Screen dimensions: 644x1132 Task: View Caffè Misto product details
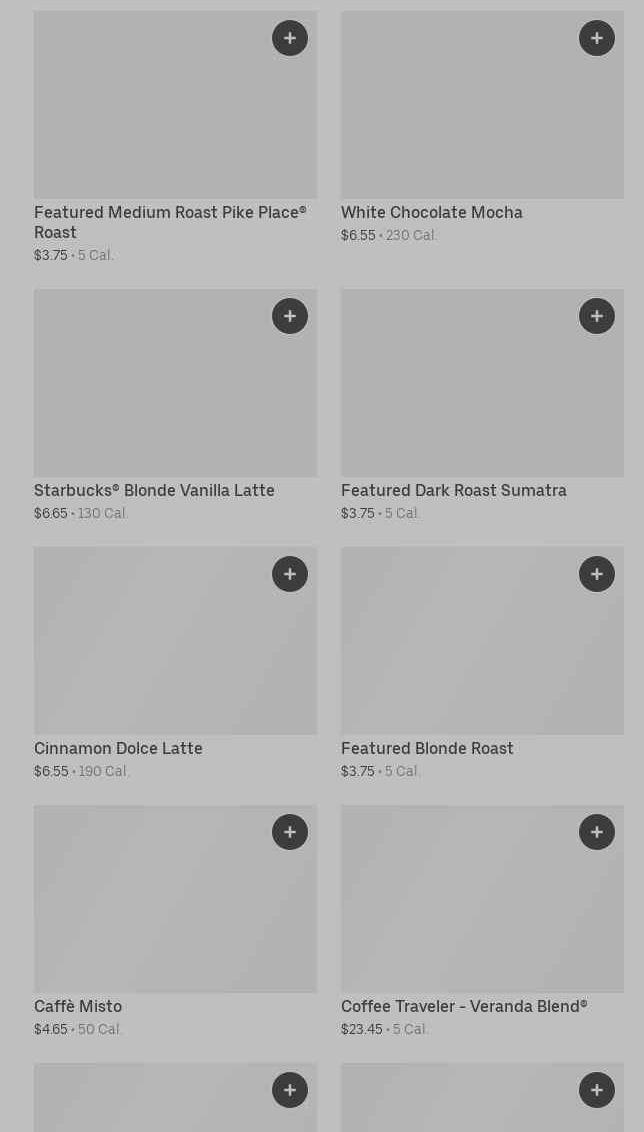[x=150, y=910]
